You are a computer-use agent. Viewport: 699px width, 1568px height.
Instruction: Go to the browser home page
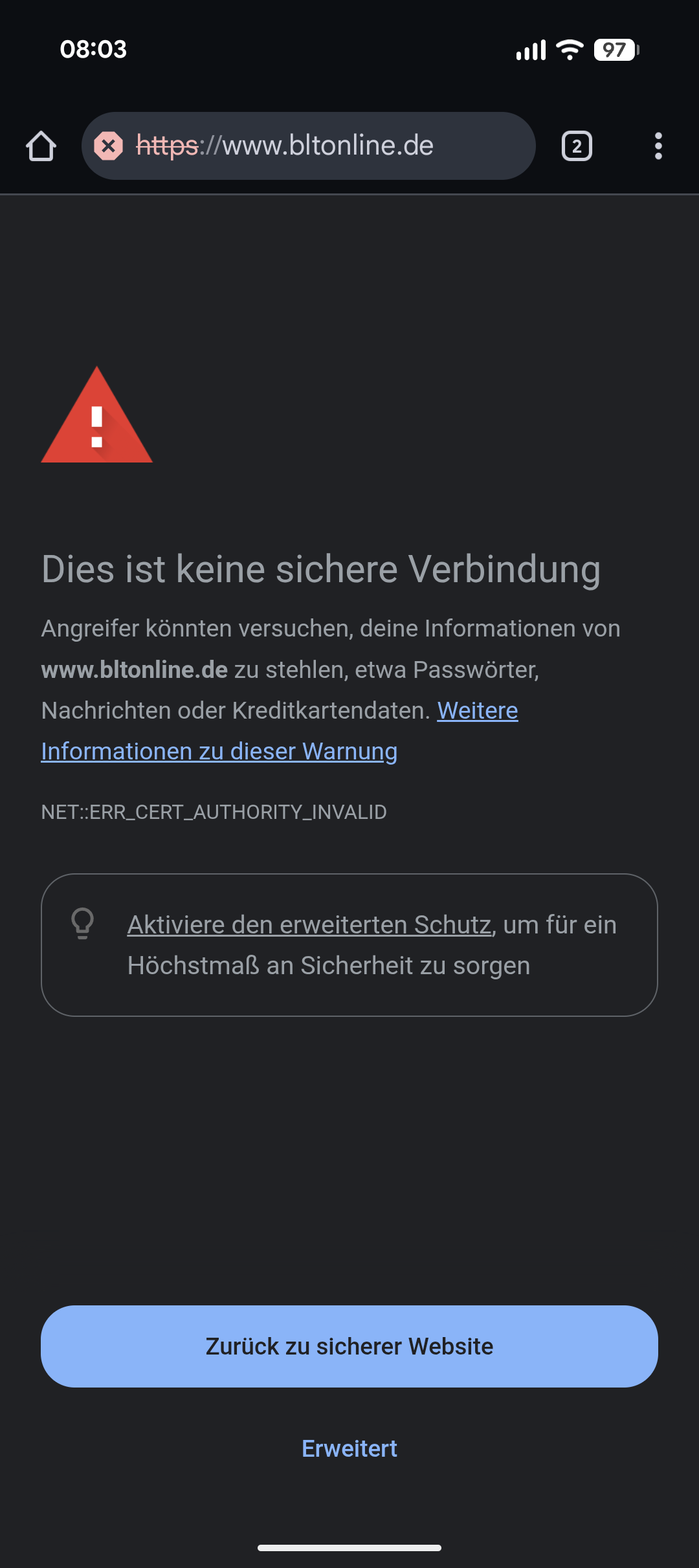(x=41, y=146)
